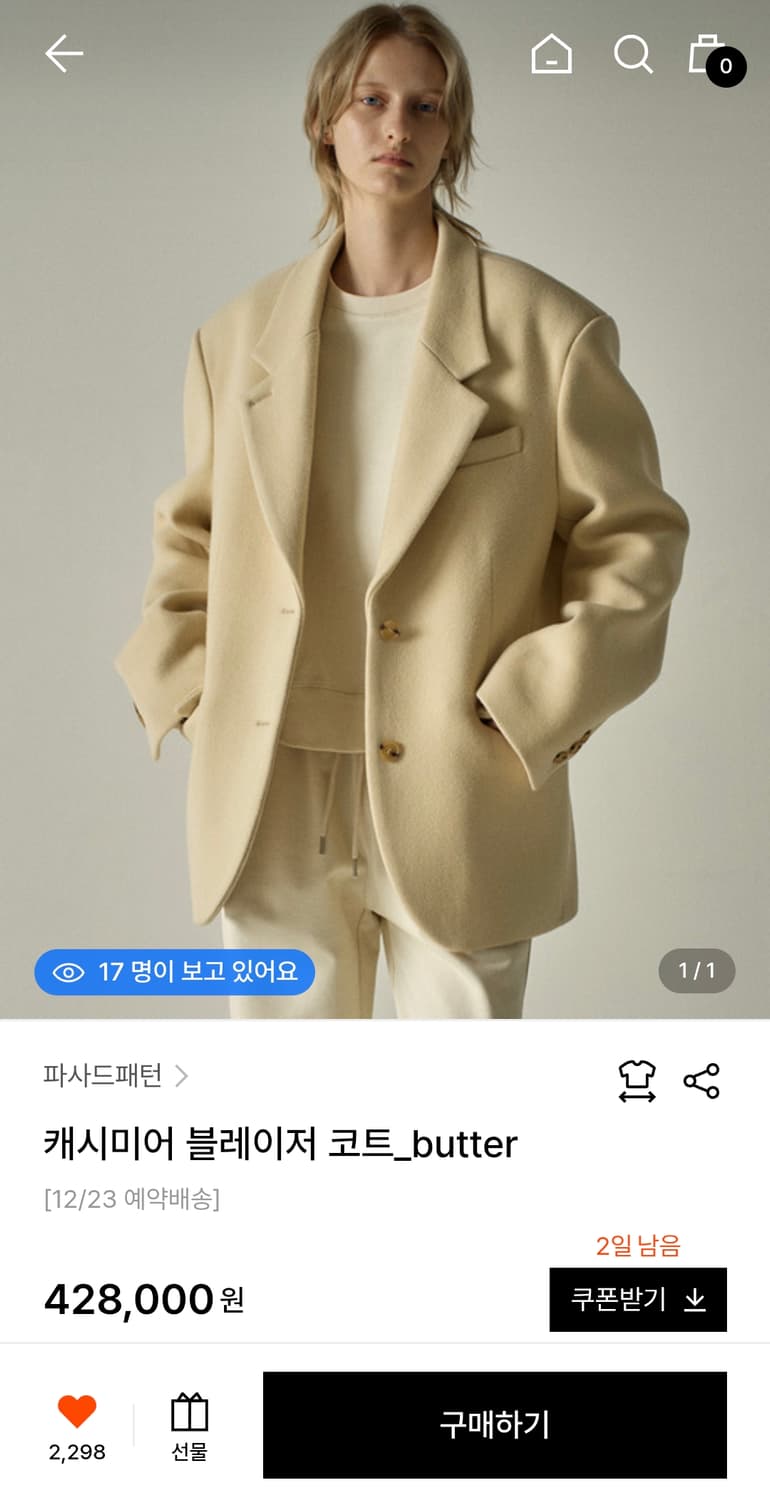770x1500 pixels.
Task: Expand the 파사드패턴 brand page via chevron
Action: click(x=180, y=1076)
